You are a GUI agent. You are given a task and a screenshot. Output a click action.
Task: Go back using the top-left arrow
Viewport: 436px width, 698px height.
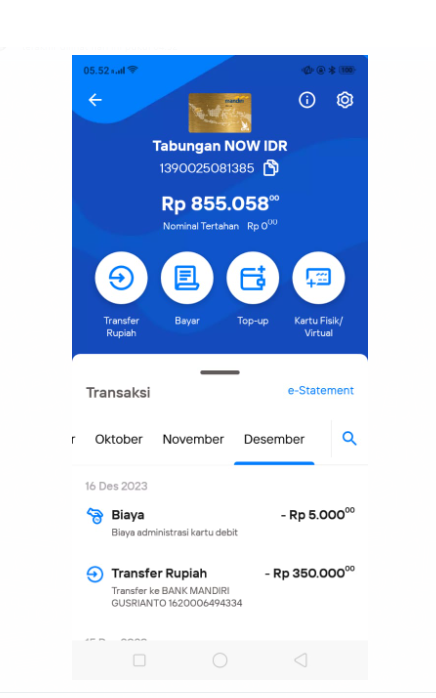click(95, 100)
